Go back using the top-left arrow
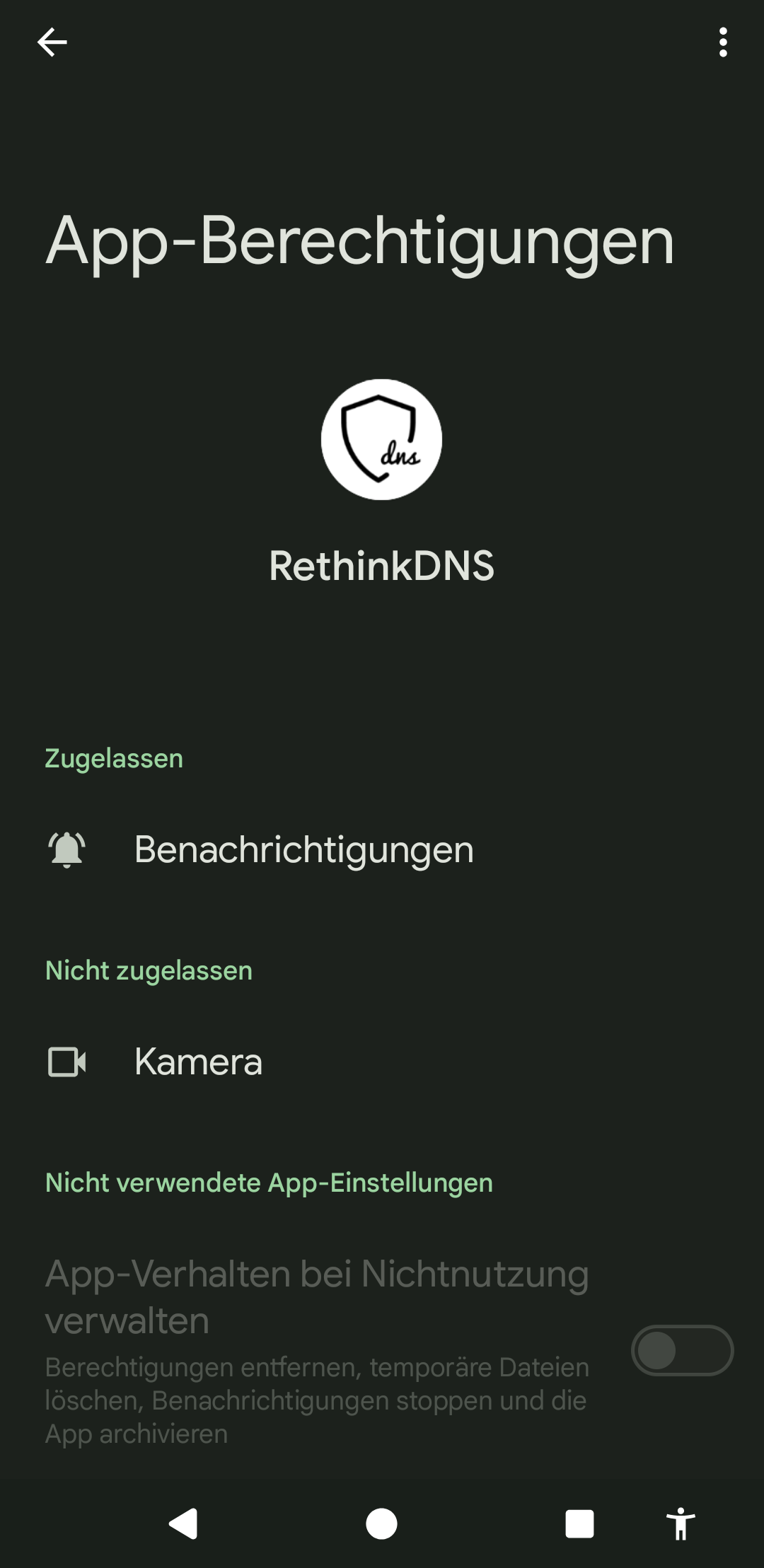The image size is (764, 1568). coord(52,42)
